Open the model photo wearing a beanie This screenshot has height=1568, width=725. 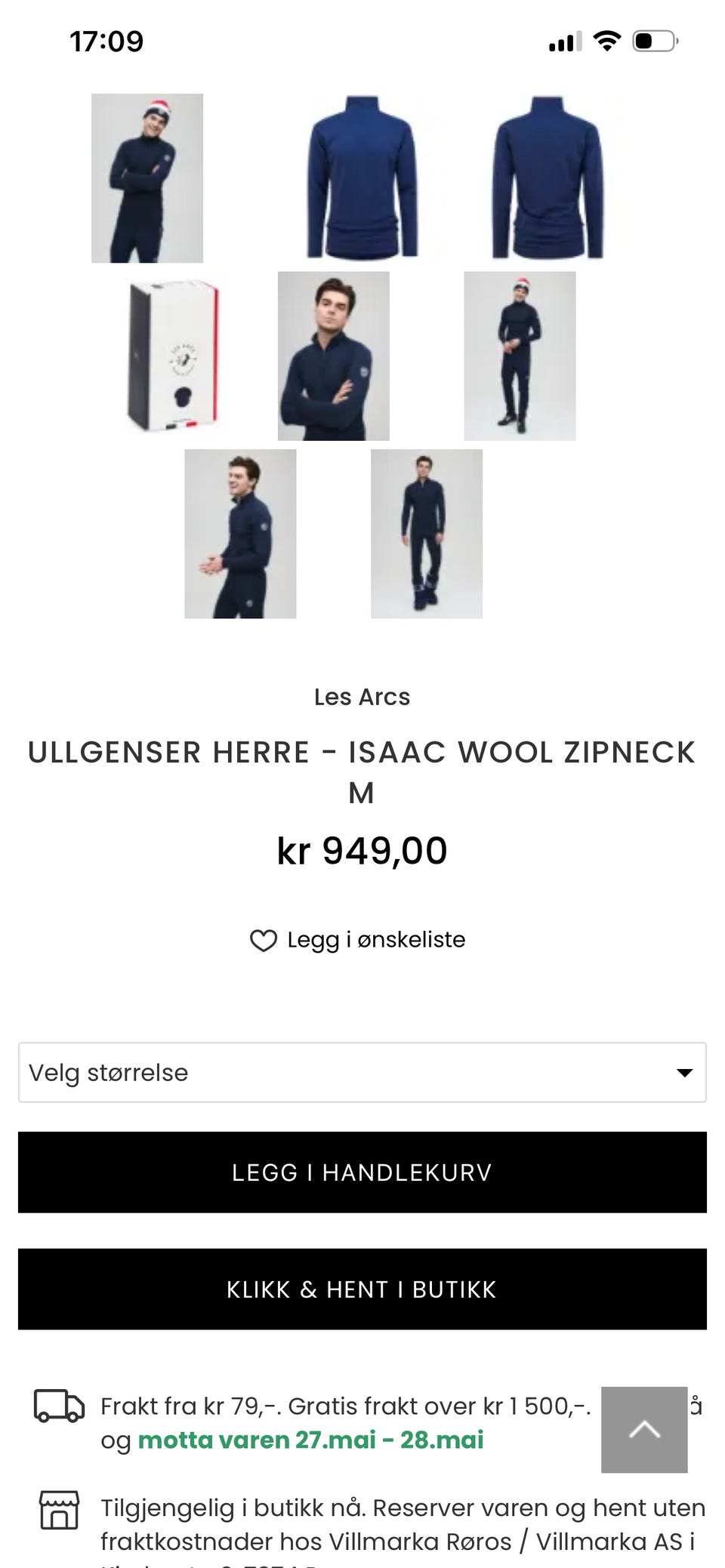click(x=147, y=178)
